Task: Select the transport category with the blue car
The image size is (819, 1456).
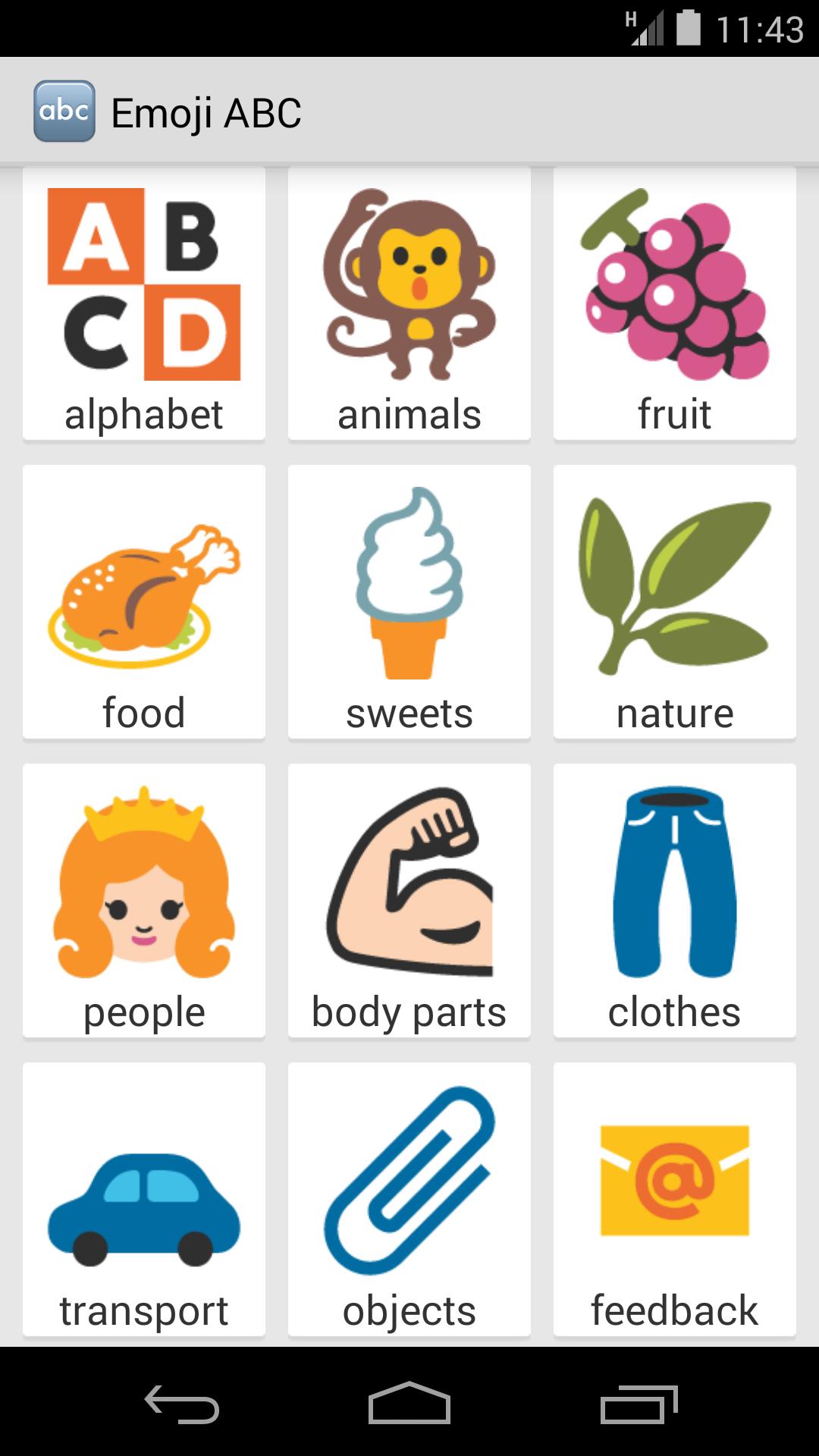Action: 144,1198
